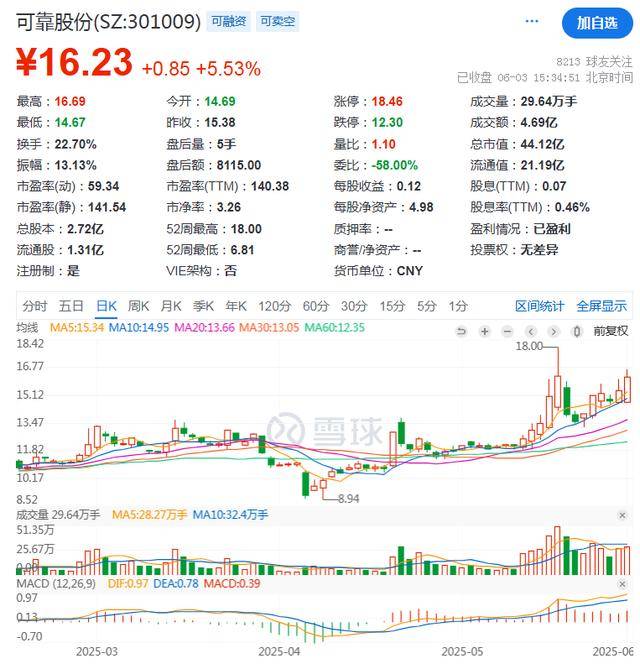Switch to the 五日 chart tab
The height and width of the screenshot is (669, 640).
coord(70,306)
